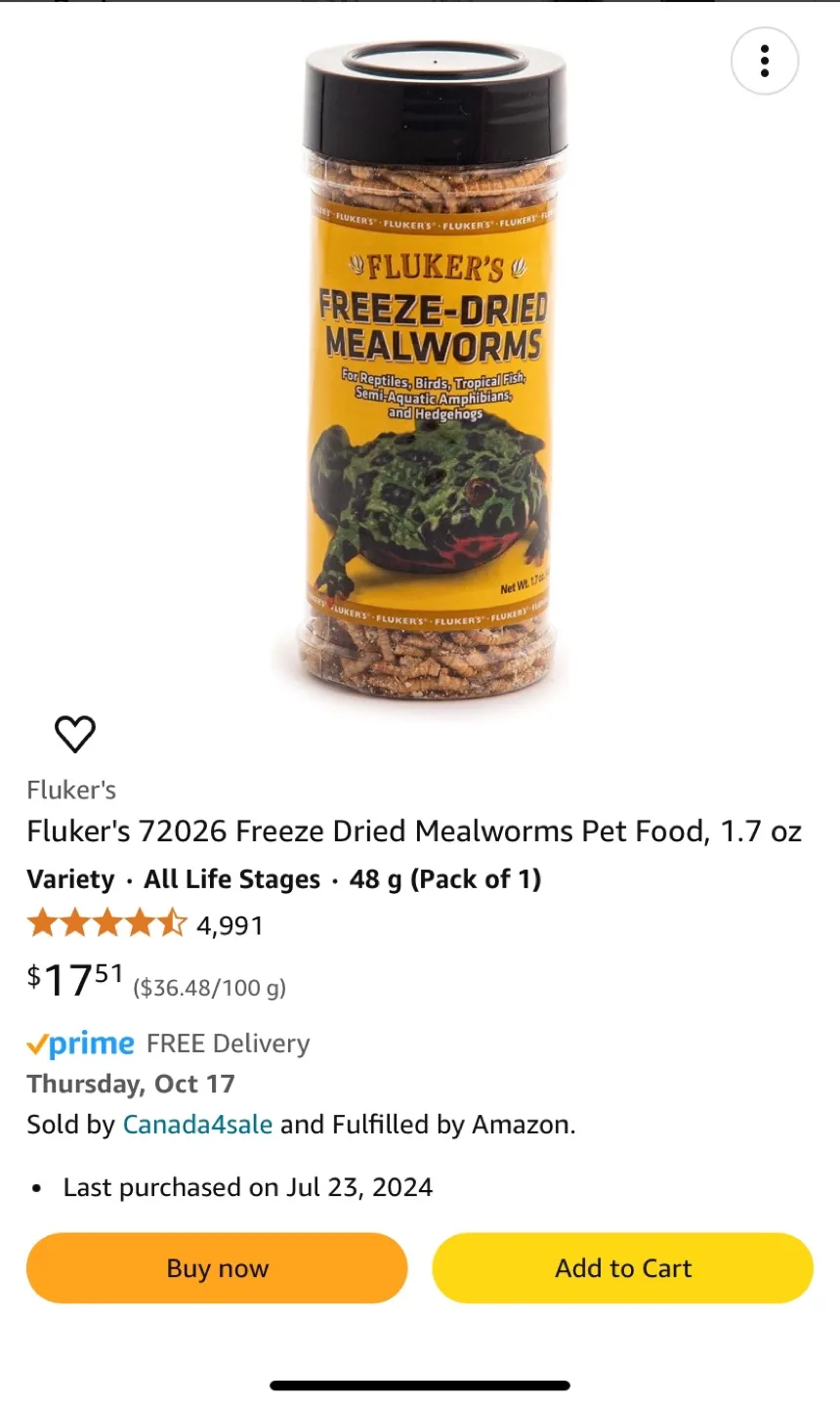The image size is (840, 1407).
Task: Open the All Life Stages selector
Action: tap(231, 878)
